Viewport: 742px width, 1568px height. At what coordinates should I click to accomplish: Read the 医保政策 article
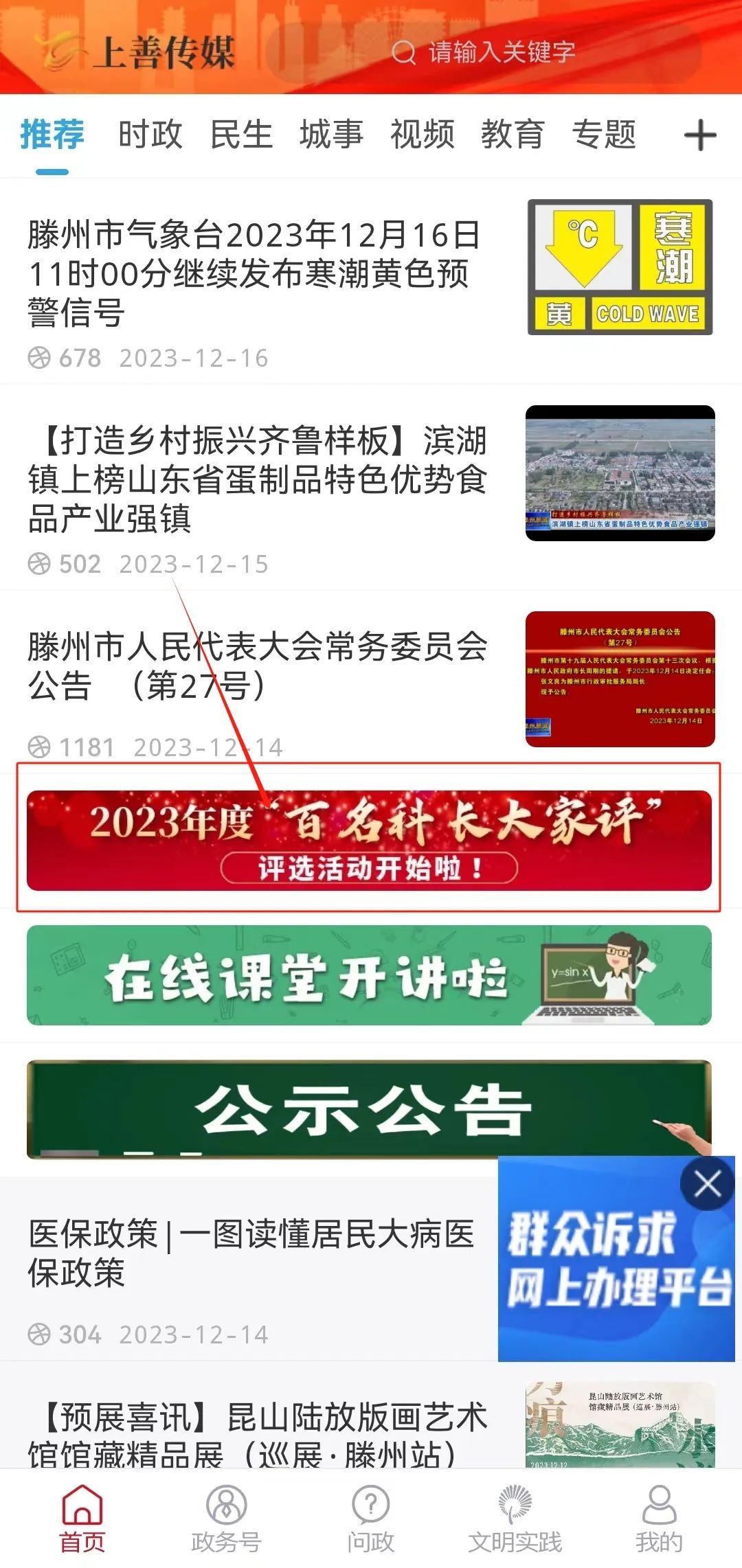coord(251,1253)
